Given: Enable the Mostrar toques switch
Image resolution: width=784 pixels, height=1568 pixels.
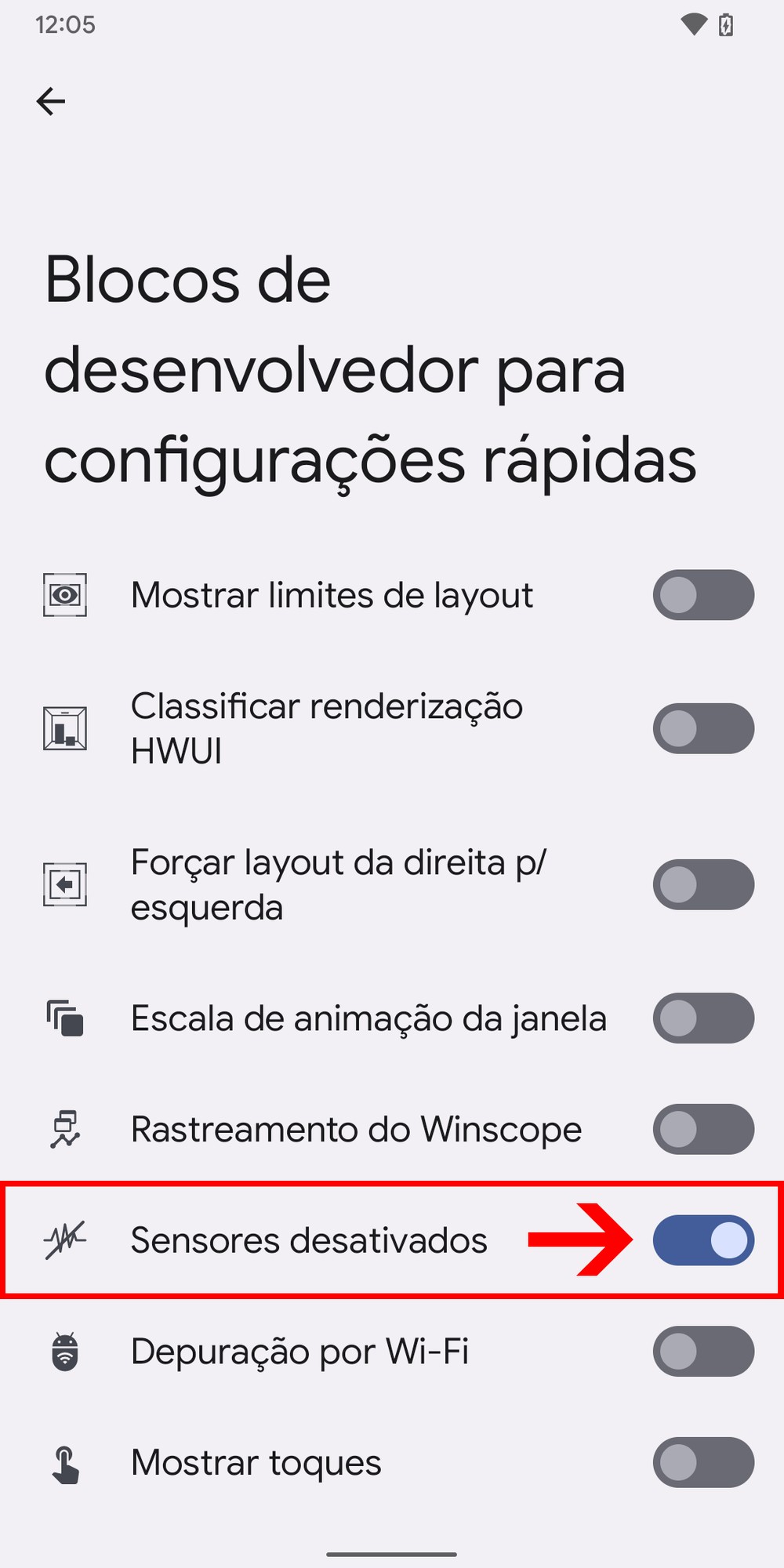Looking at the screenshot, I should click(703, 1462).
